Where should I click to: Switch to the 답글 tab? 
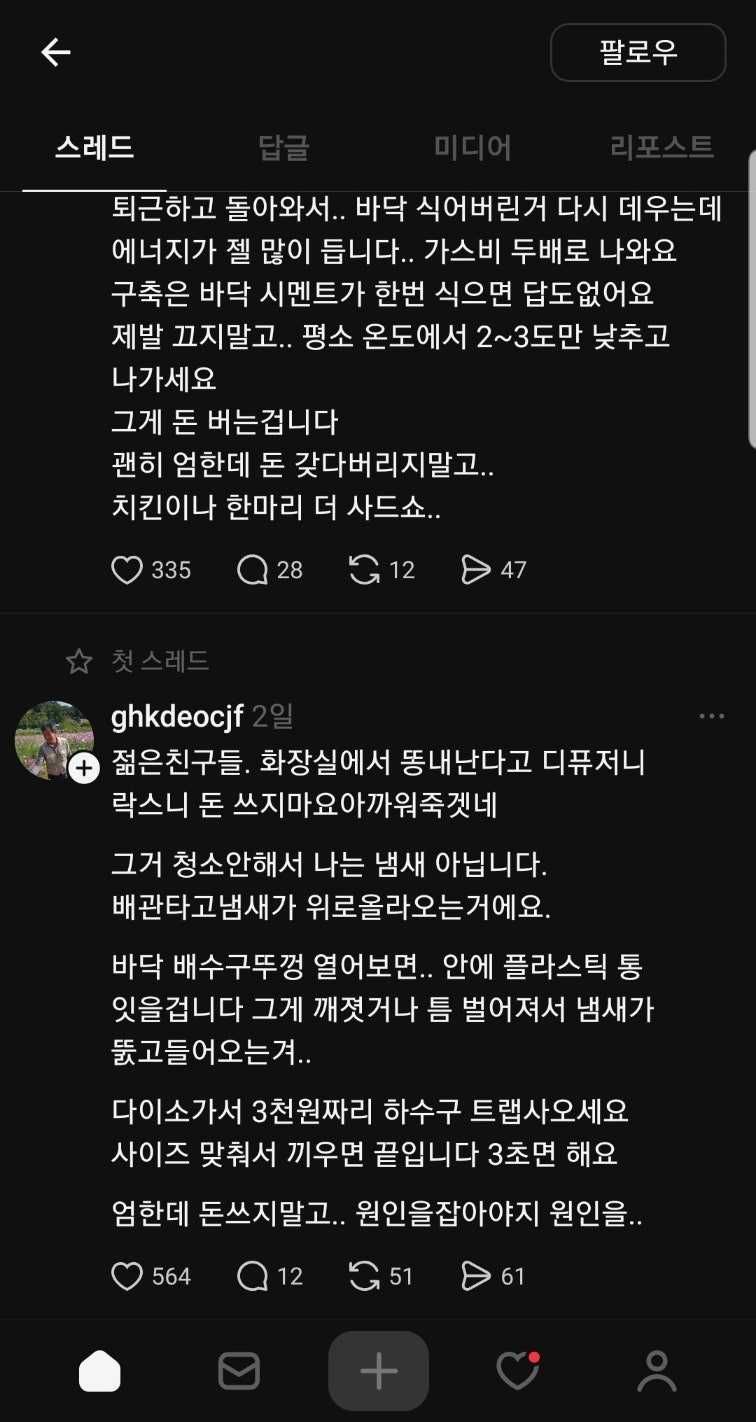(284, 148)
